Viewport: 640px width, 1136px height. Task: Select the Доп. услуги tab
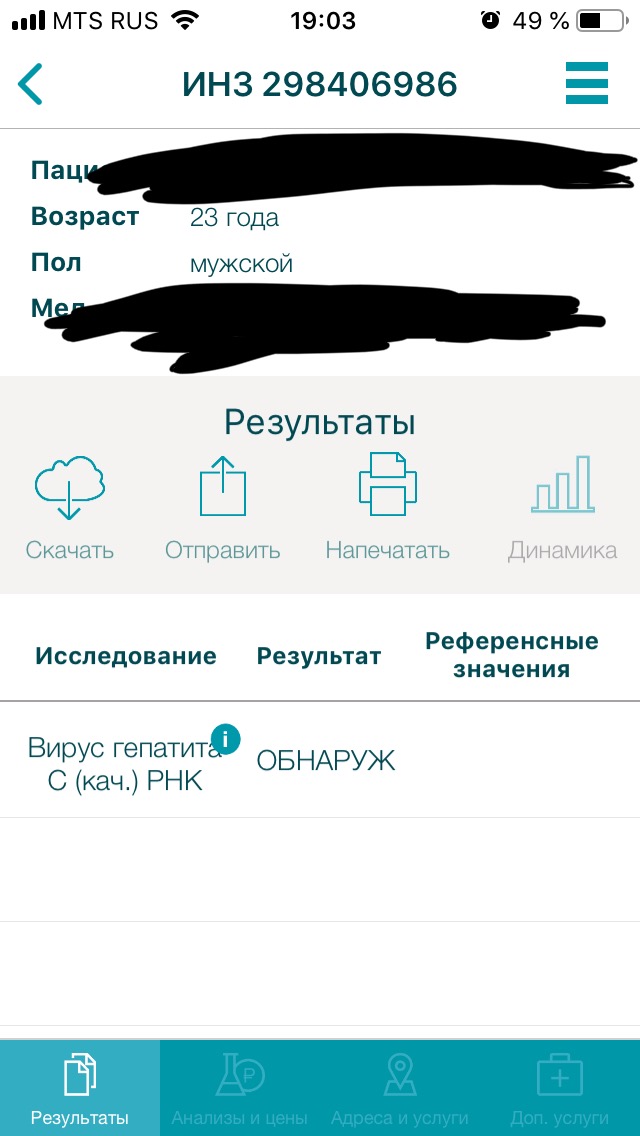click(559, 1088)
